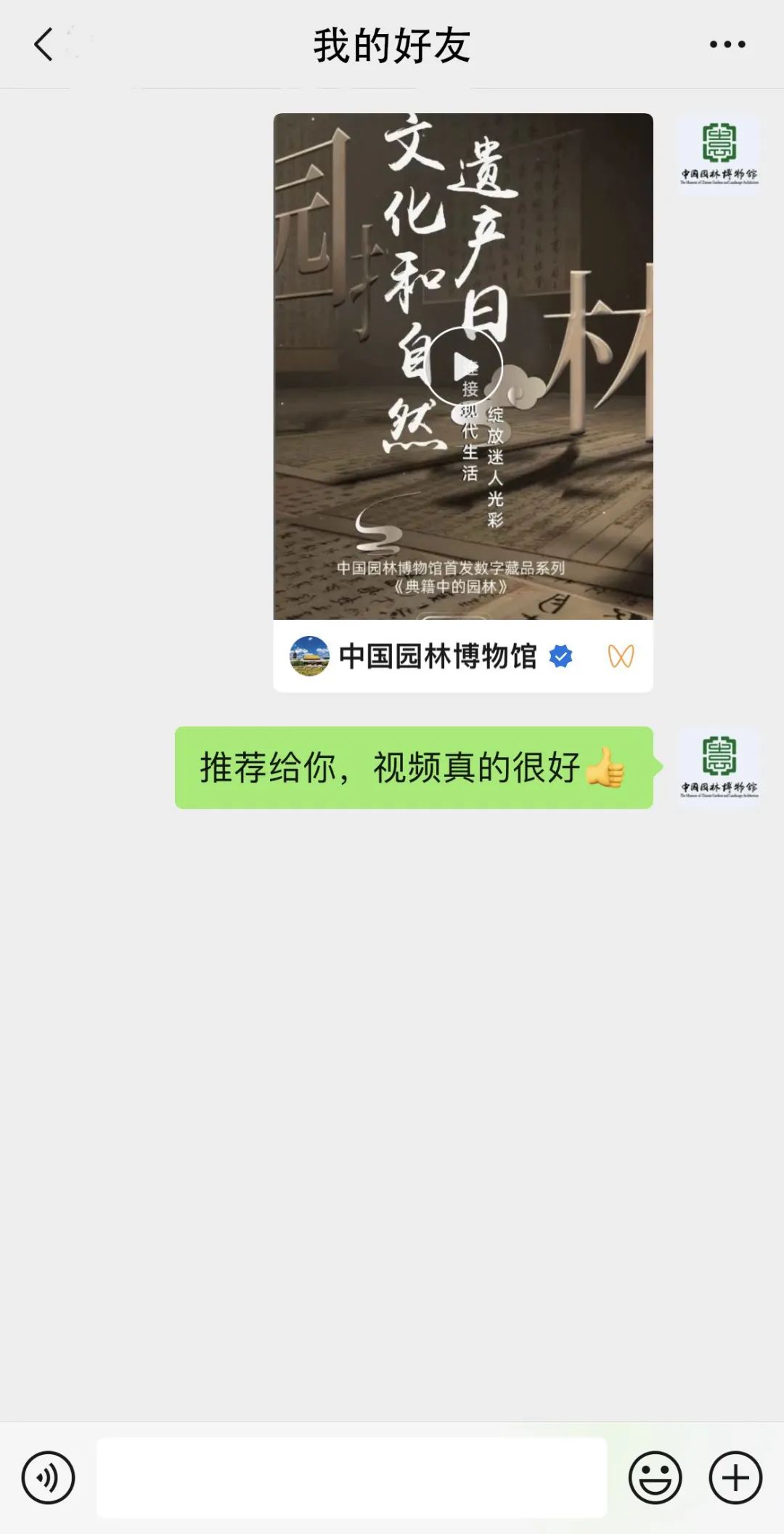Open the plus attachment menu

(735, 1477)
